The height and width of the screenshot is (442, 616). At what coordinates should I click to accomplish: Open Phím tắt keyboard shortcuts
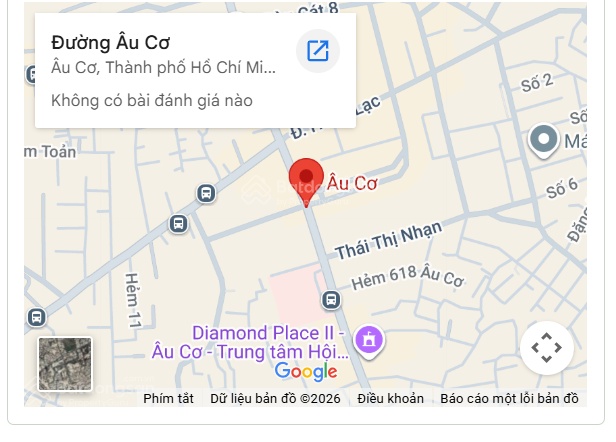point(168,399)
